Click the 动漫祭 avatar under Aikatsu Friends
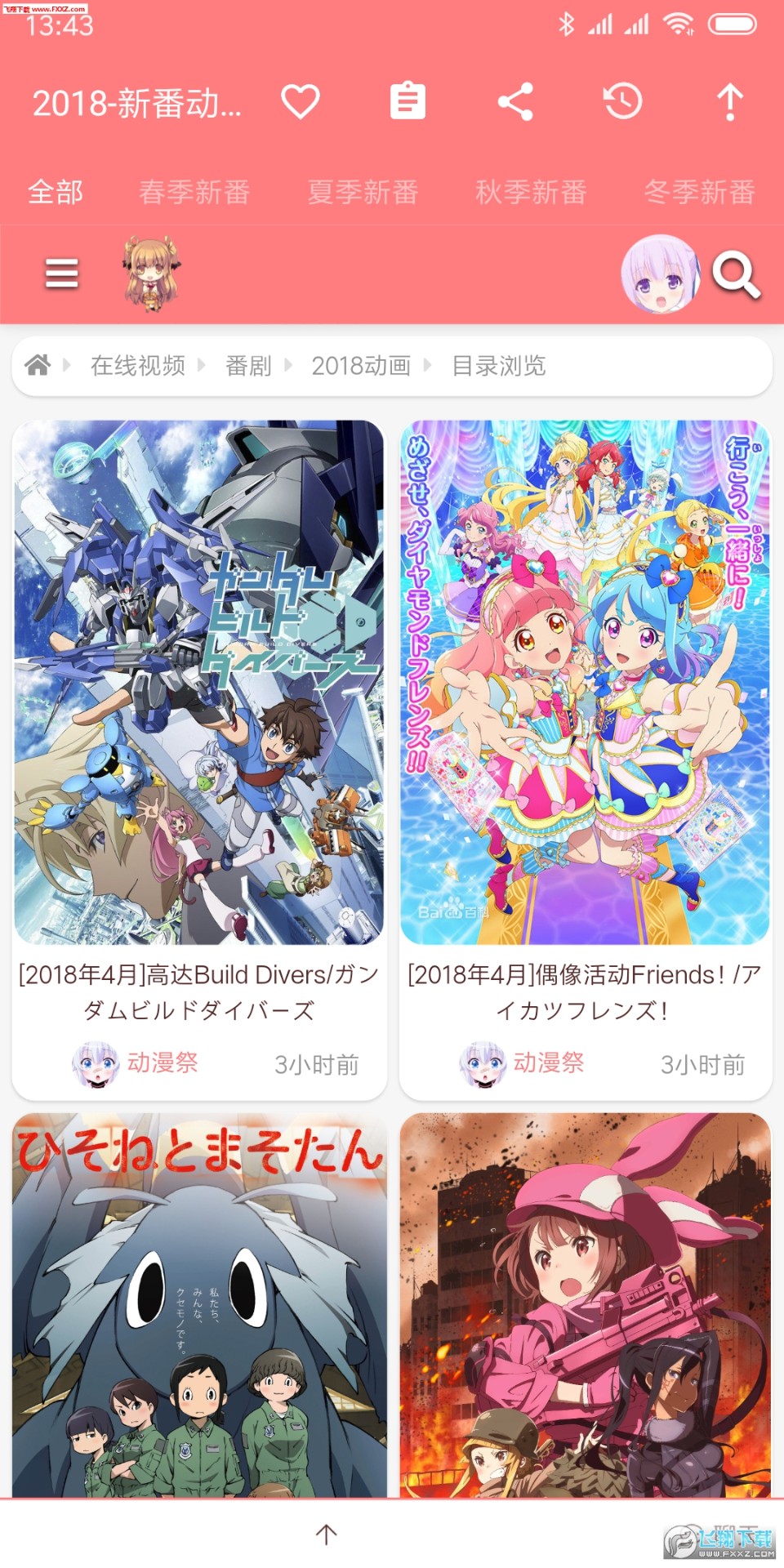 (481, 1064)
